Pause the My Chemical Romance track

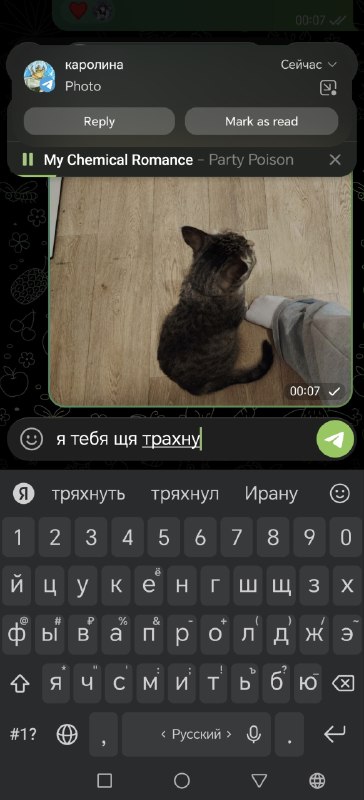28,160
